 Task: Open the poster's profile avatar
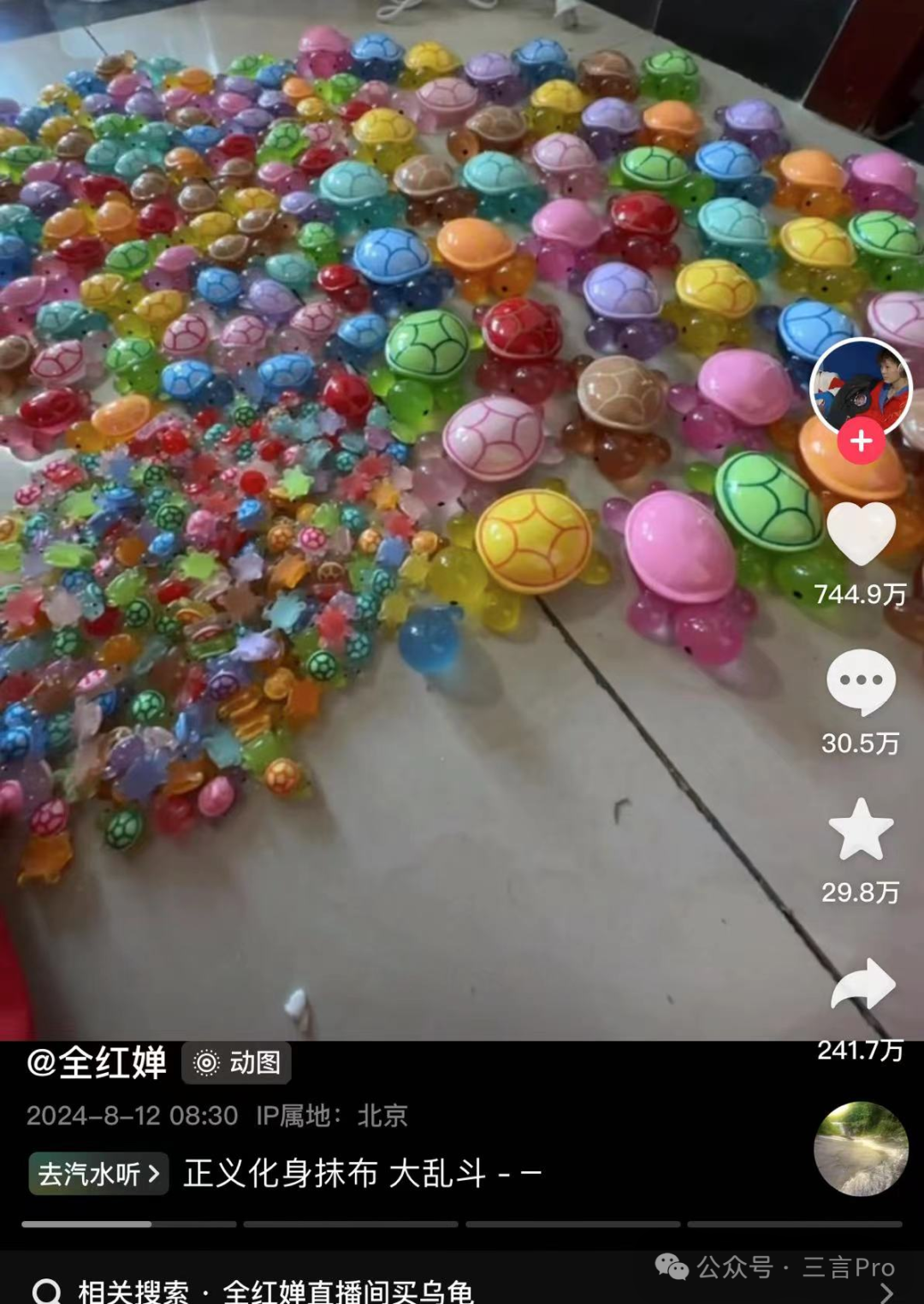pos(860,388)
